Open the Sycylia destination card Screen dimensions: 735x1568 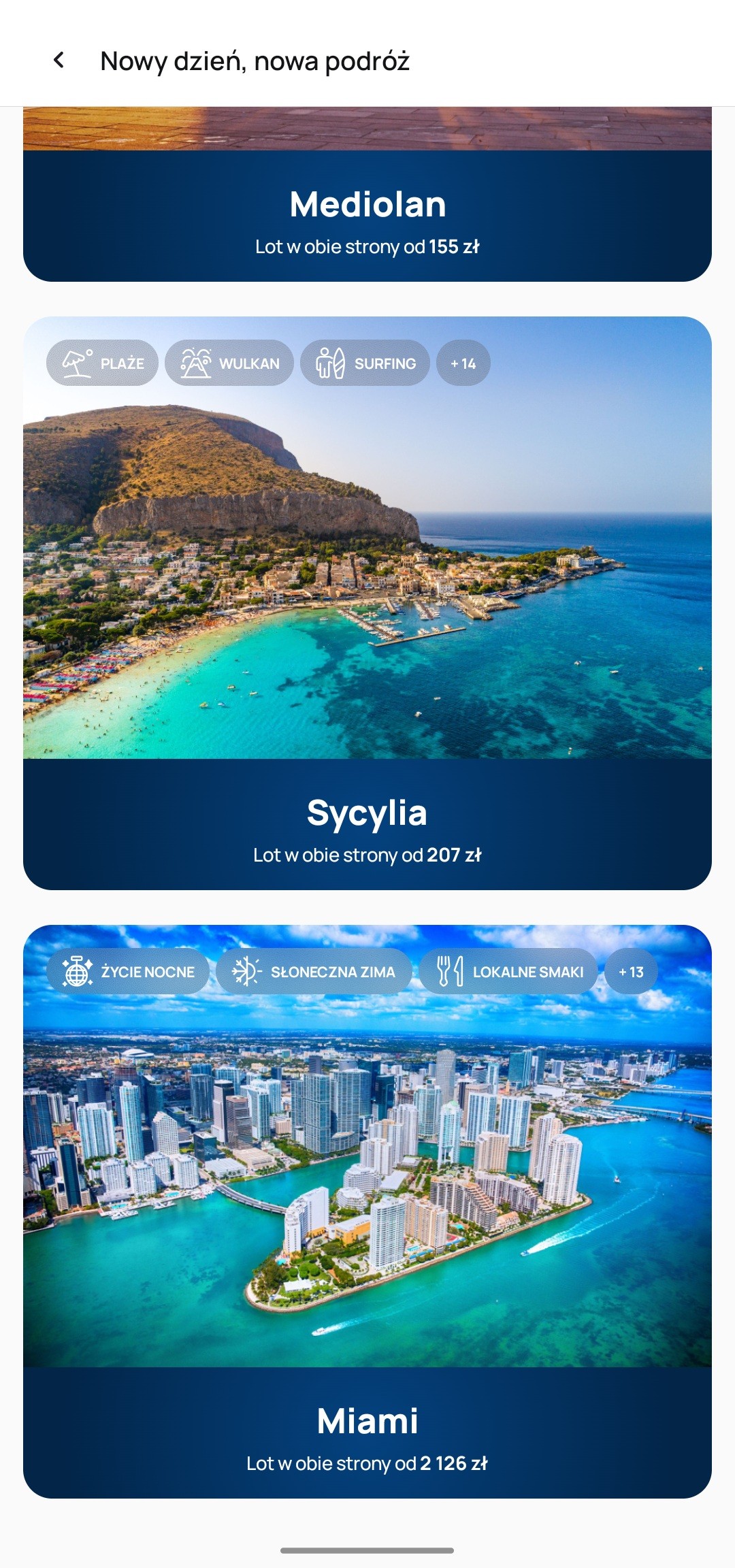[367, 823]
